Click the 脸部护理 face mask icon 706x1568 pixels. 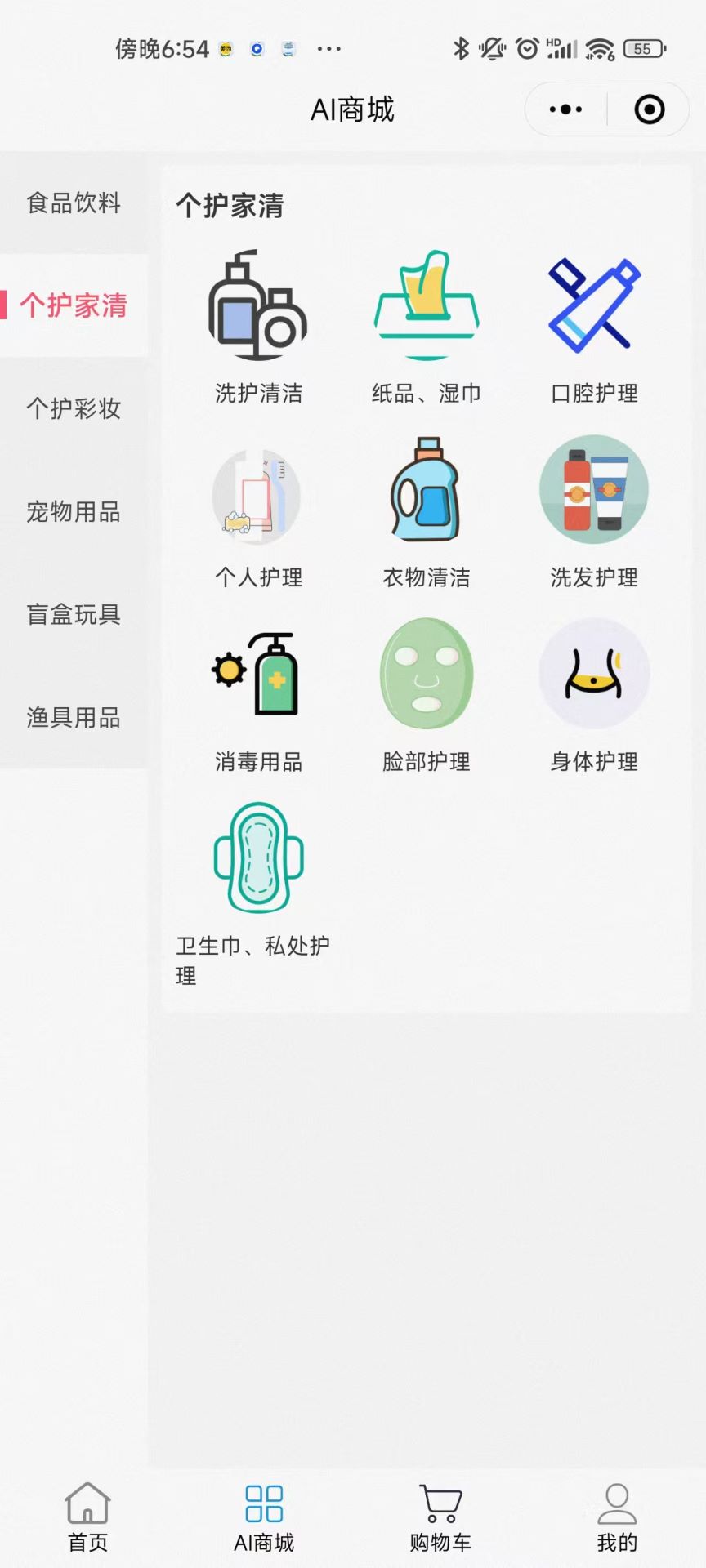426,674
